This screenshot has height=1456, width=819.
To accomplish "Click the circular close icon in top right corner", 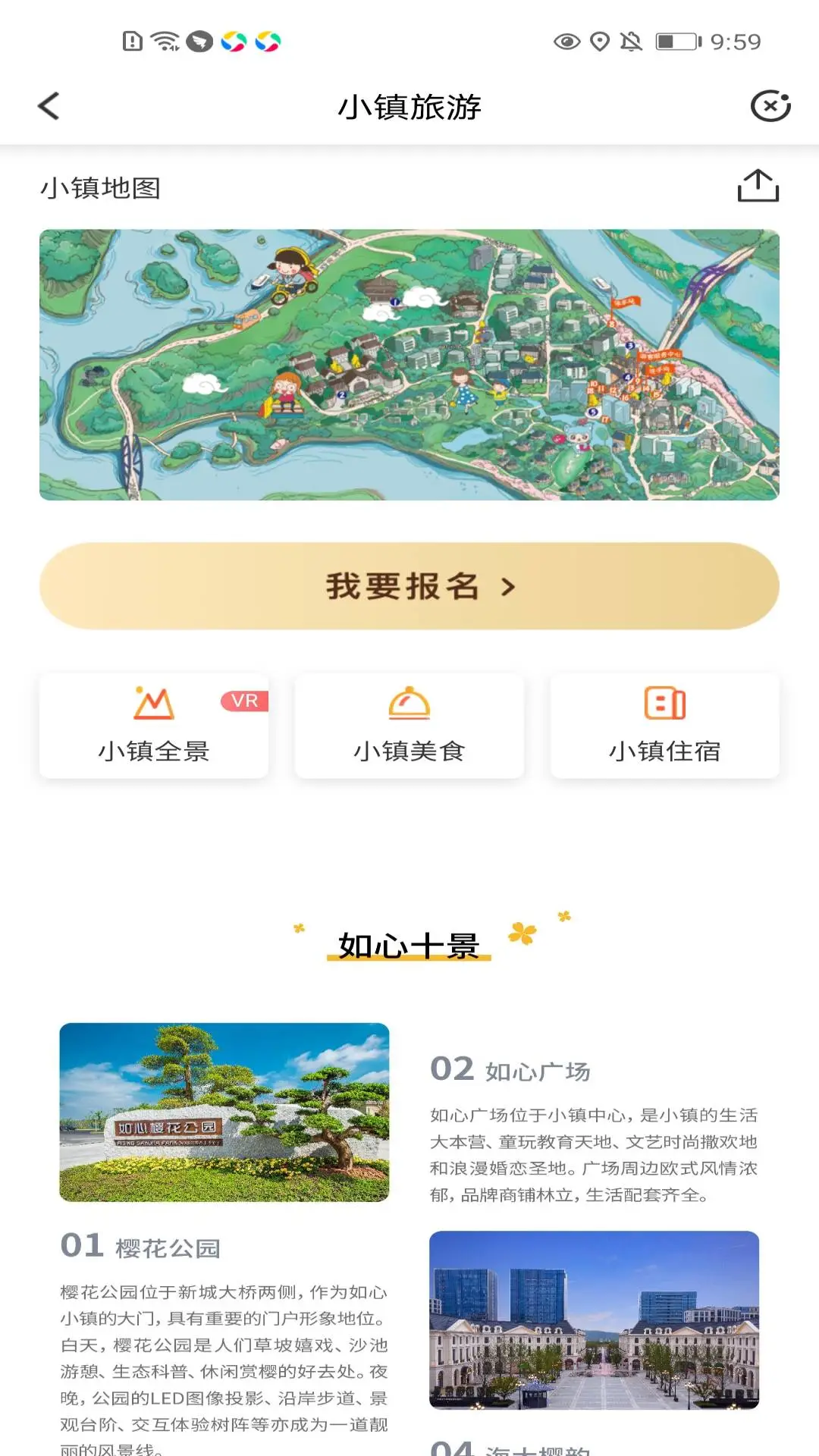I will pyautogui.click(x=770, y=107).
